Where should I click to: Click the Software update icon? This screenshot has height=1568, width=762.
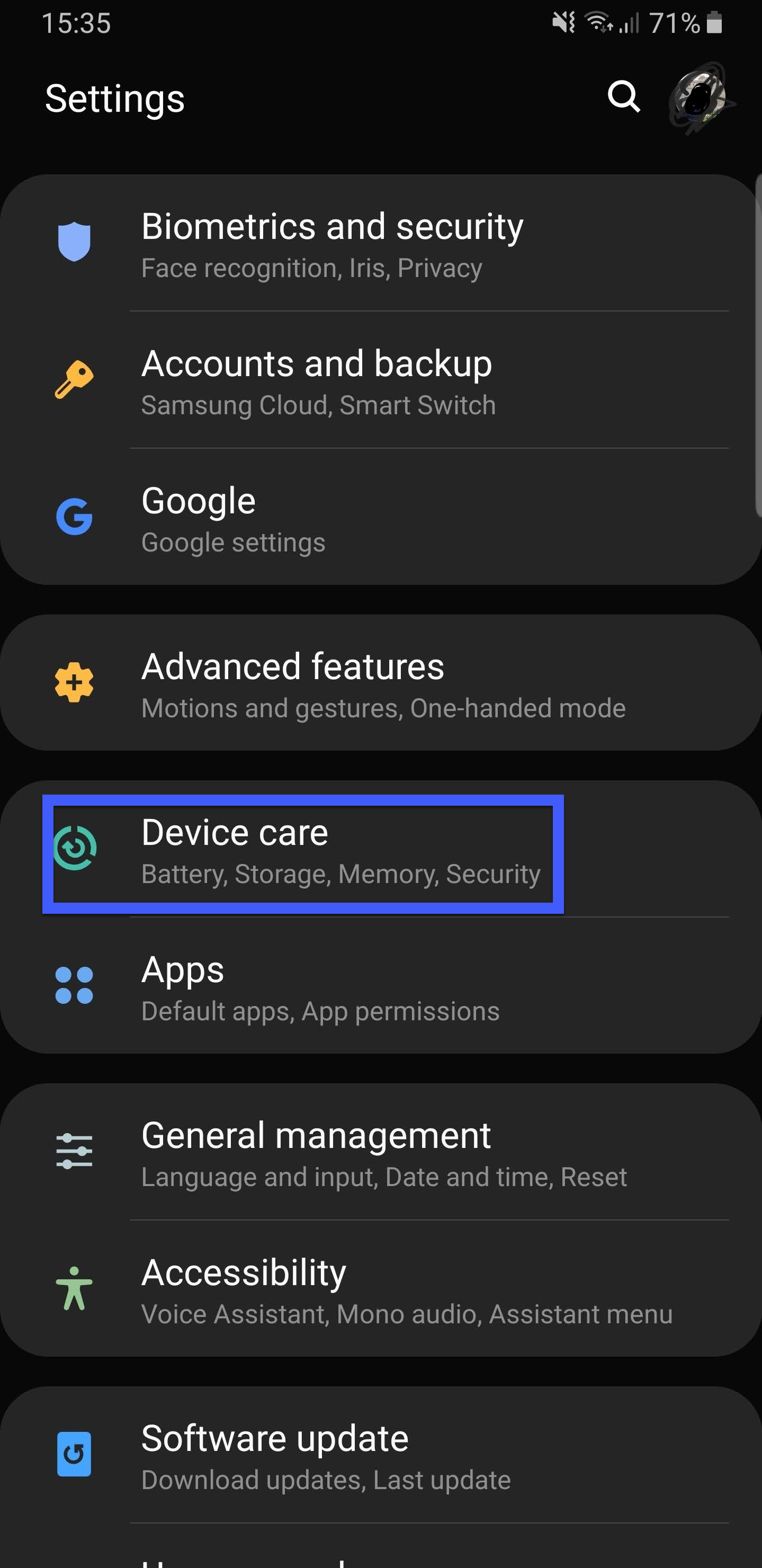click(74, 1455)
